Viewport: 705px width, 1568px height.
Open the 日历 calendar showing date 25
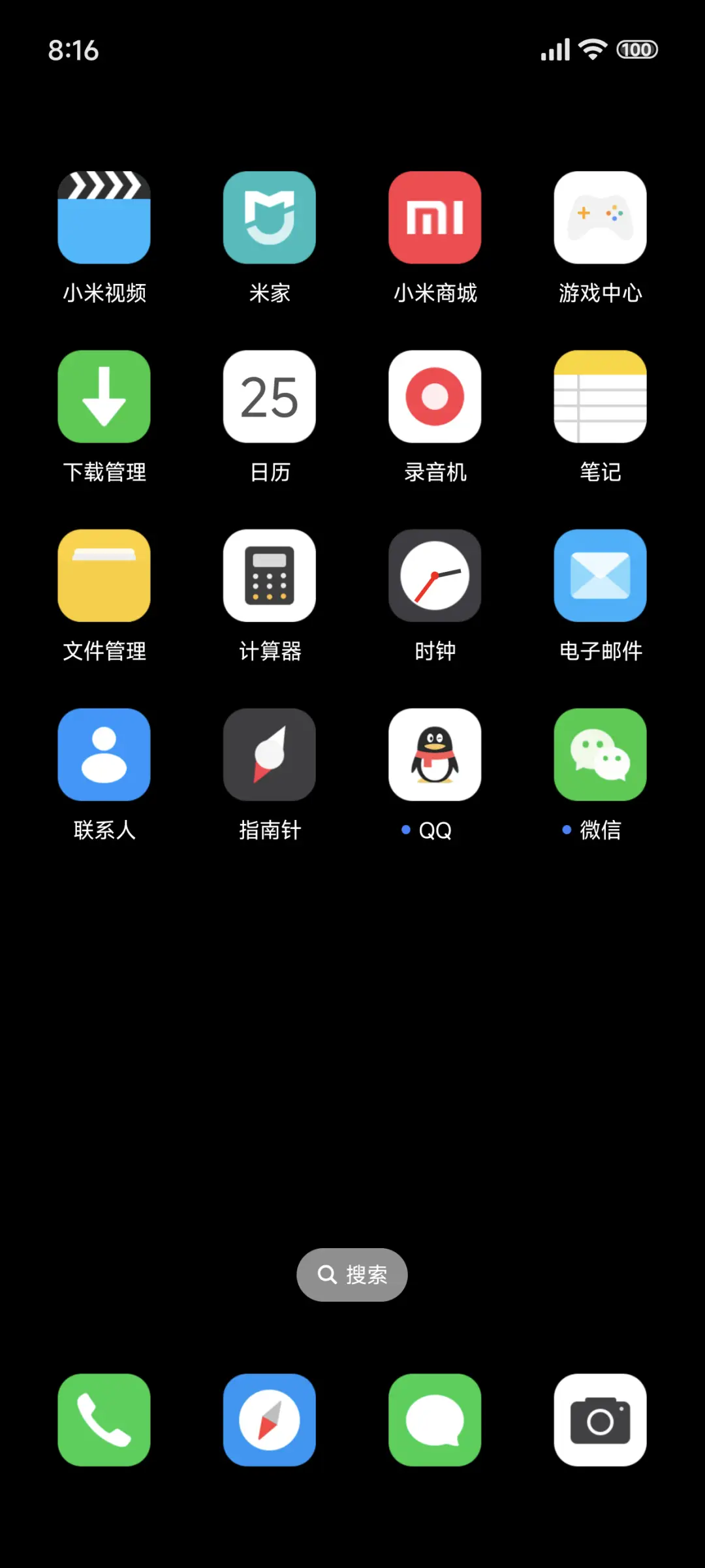(x=270, y=397)
